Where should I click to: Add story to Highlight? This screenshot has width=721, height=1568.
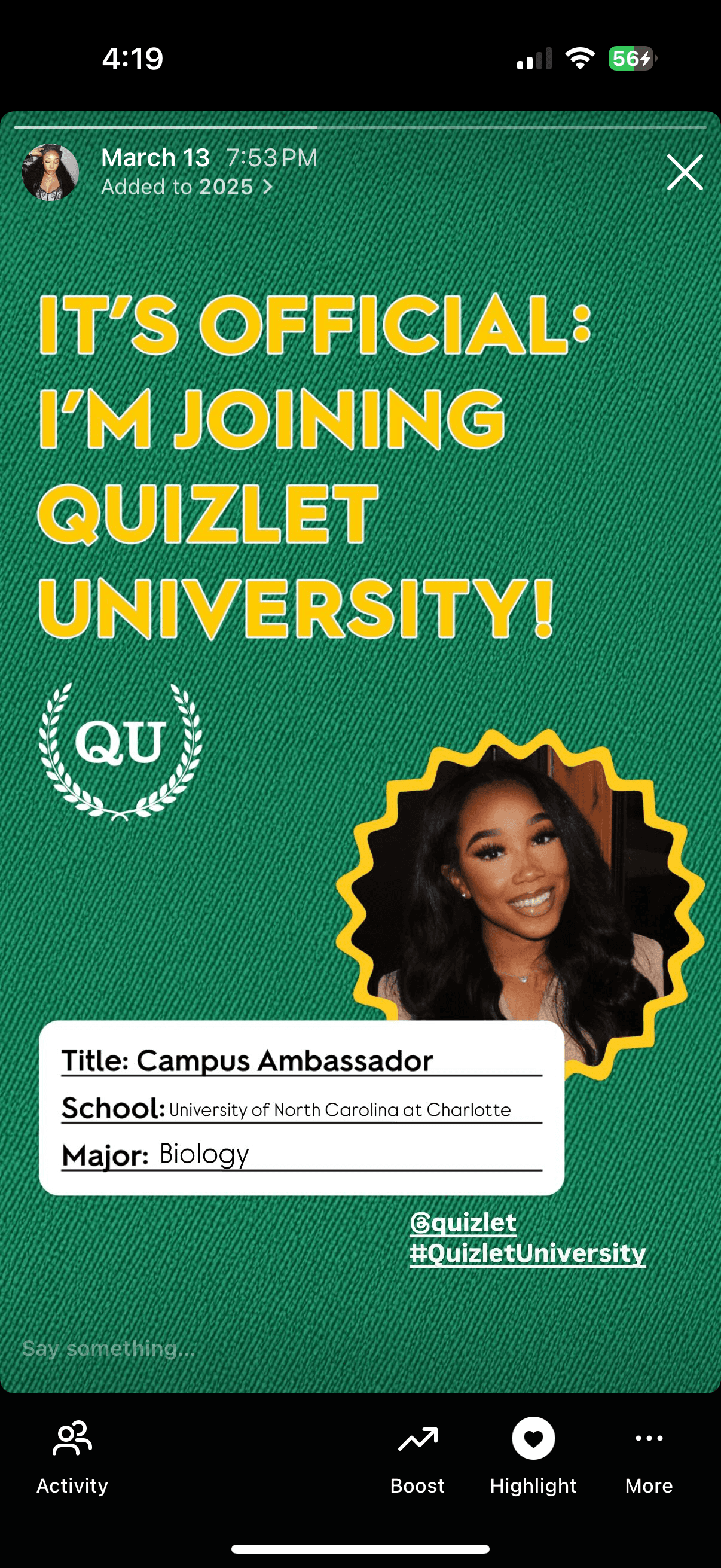(x=533, y=1456)
